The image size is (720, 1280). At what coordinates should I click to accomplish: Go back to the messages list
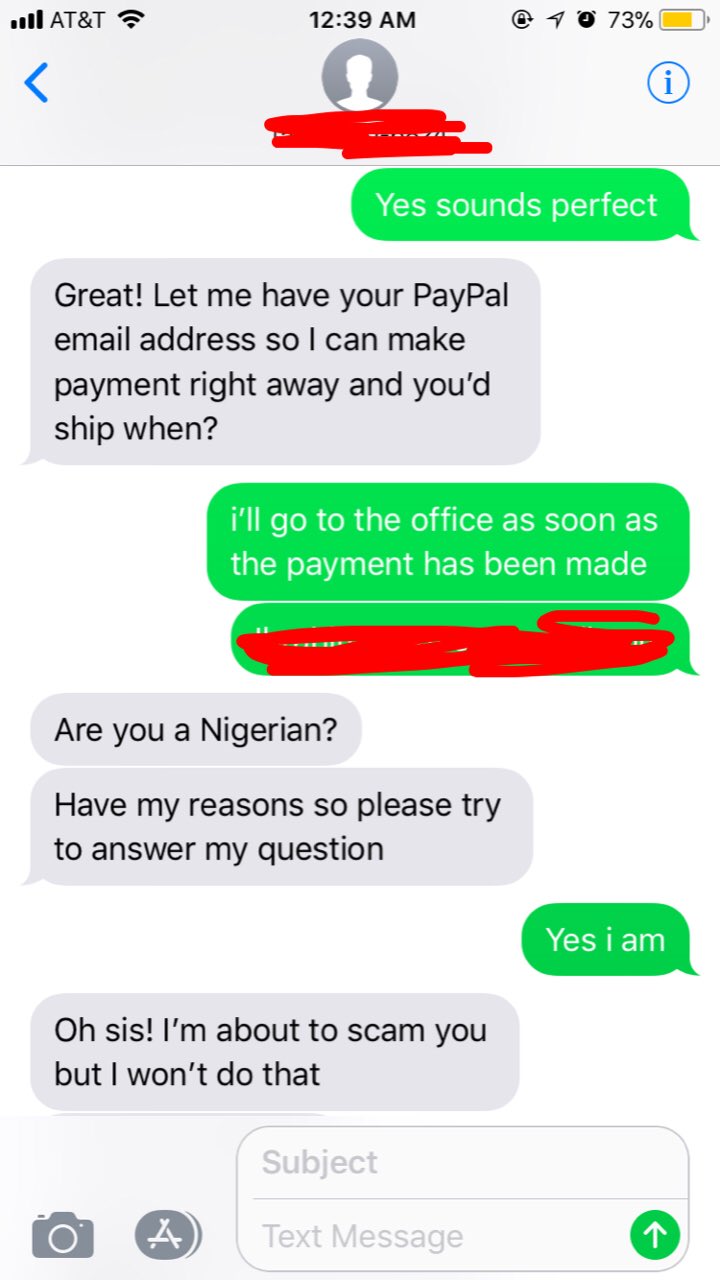pos(36,82)
